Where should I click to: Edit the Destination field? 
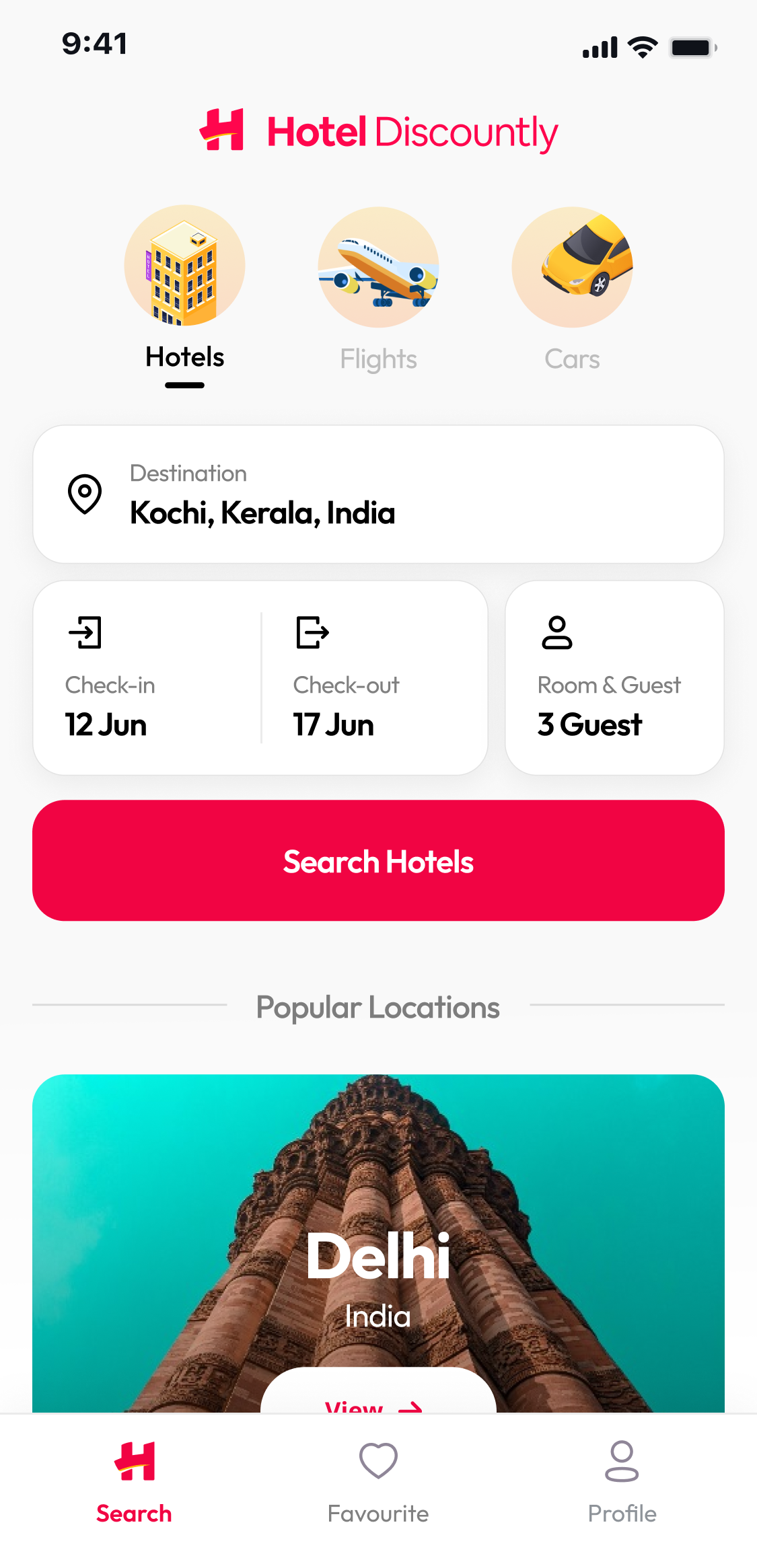378,494
